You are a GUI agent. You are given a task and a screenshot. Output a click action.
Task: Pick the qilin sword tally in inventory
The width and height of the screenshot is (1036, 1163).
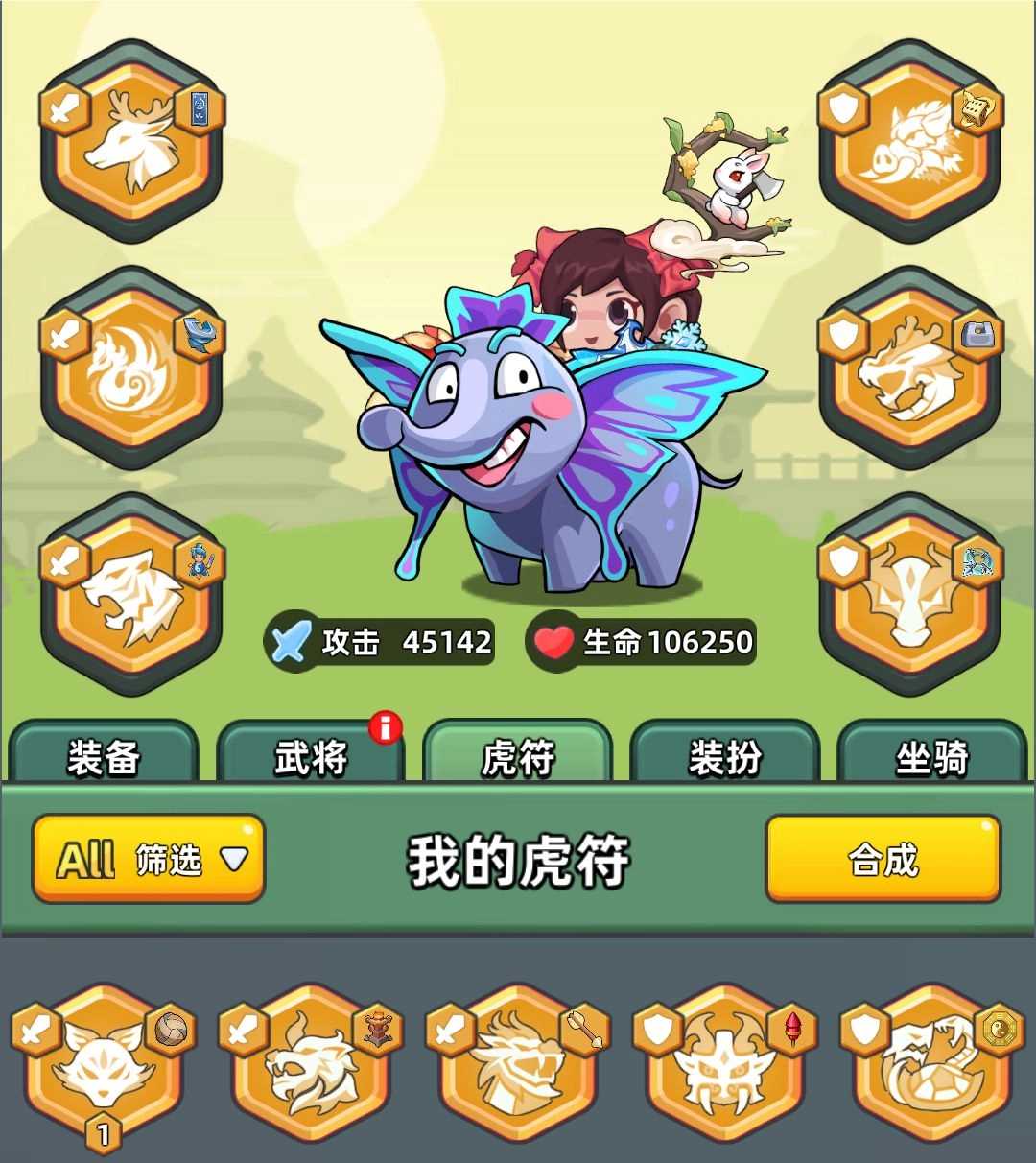[x=311, y=1065]
